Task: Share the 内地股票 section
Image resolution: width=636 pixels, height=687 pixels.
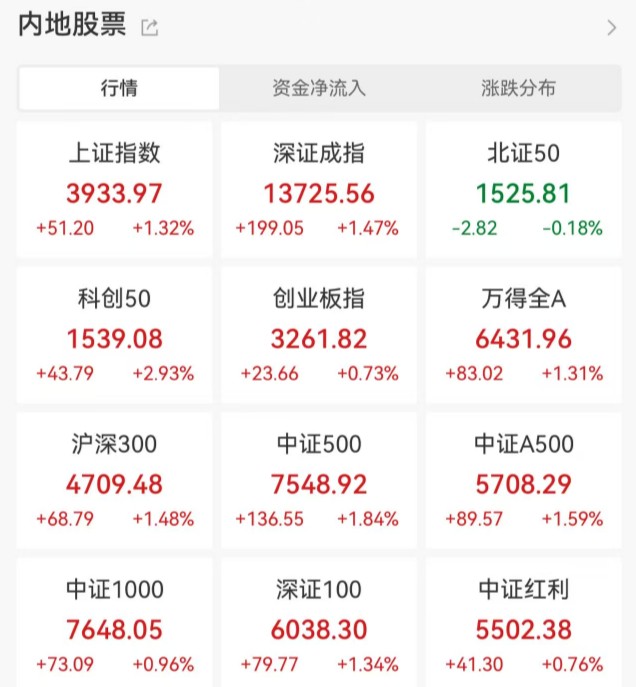Action: [x=150, y=28]
